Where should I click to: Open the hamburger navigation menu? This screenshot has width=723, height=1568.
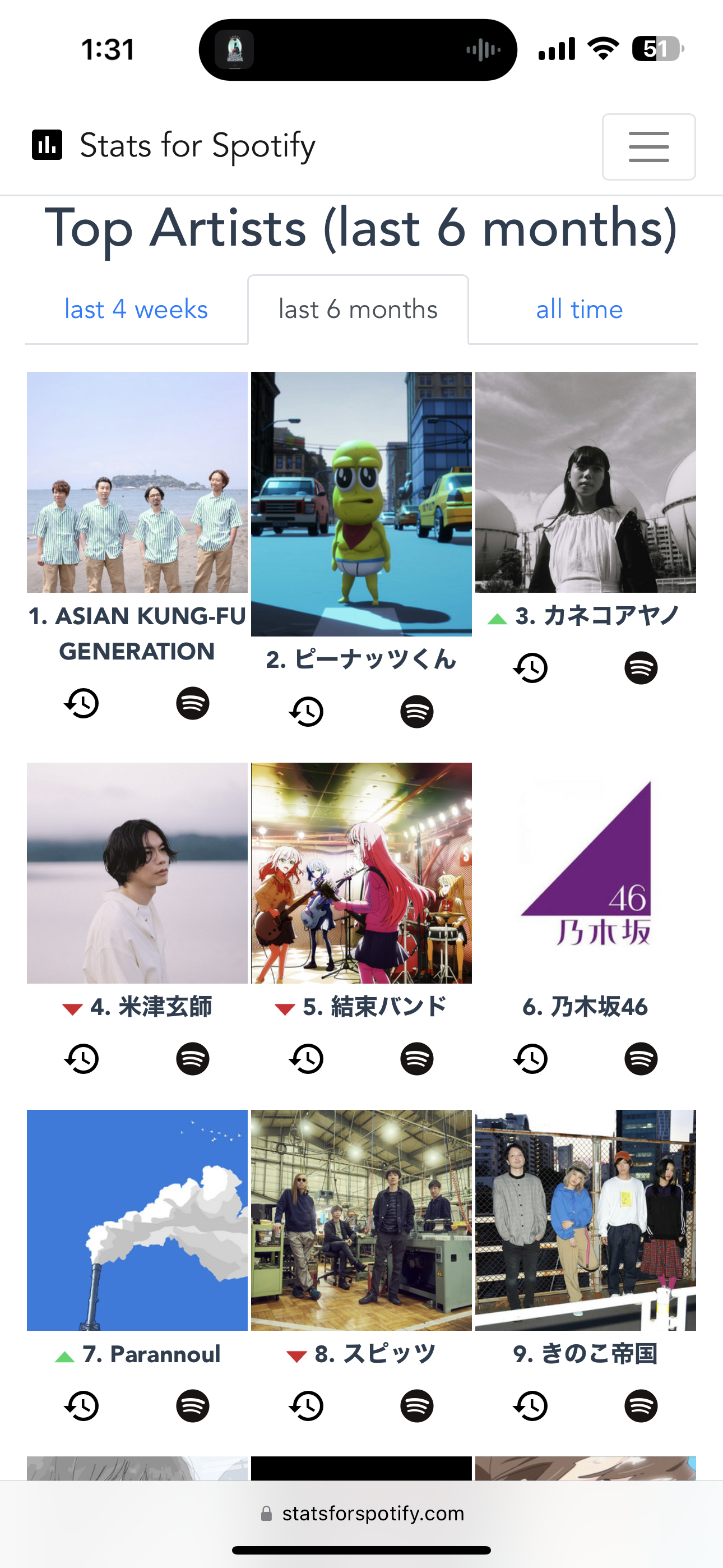pos(648,147)
